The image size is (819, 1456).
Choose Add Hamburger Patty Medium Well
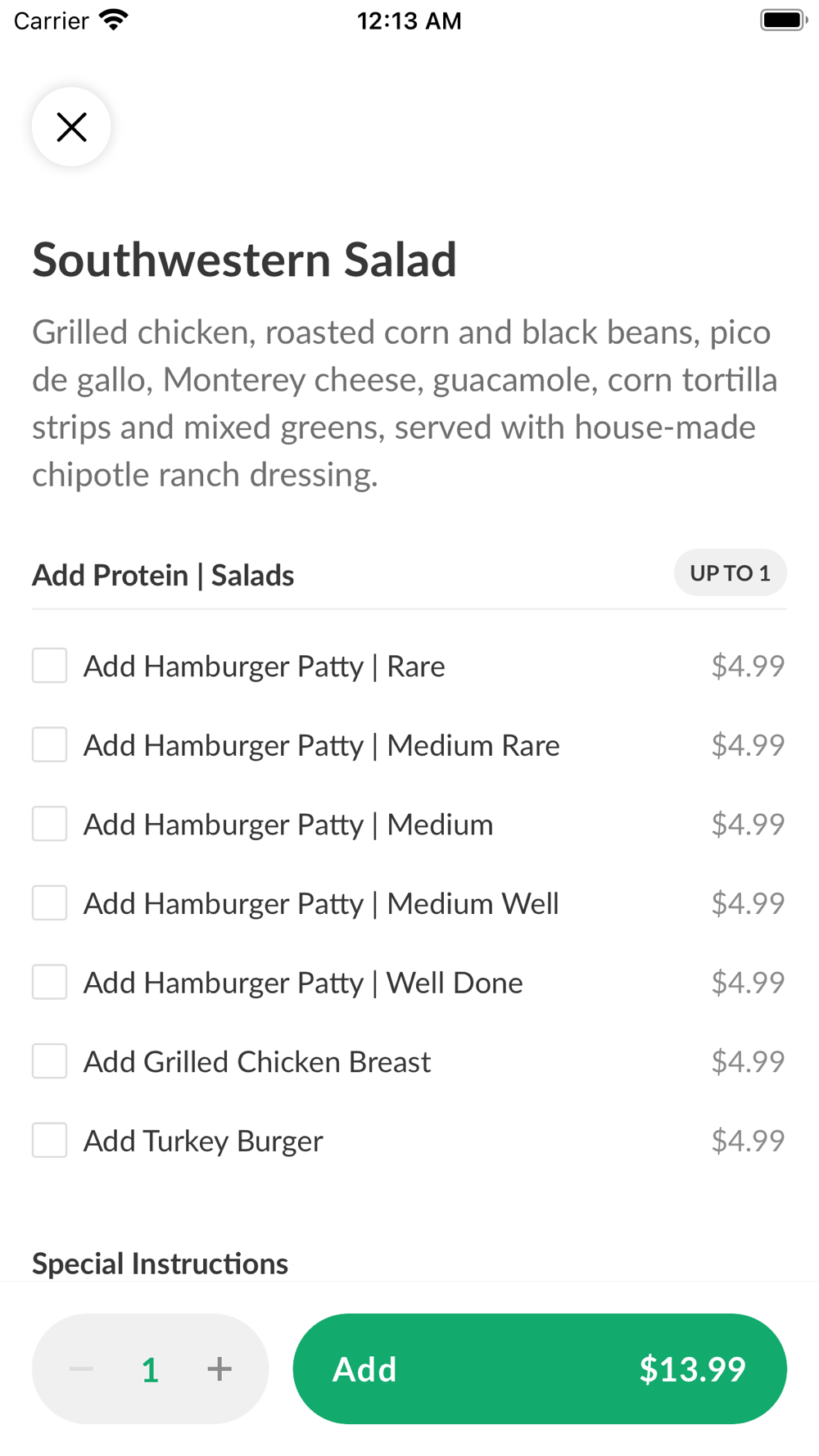49,903
